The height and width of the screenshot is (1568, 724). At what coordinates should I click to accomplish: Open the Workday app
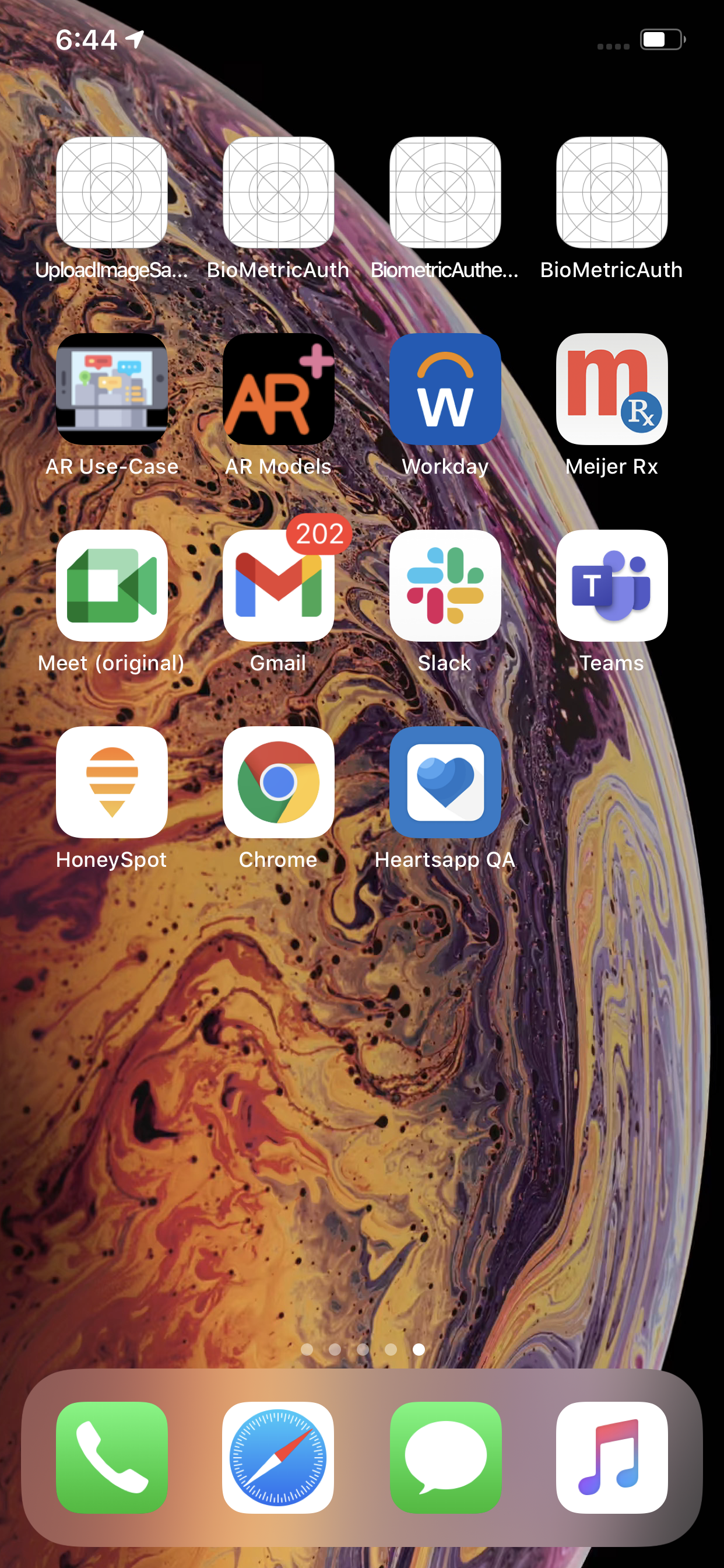pyautogui.click(x=445, y=389)
